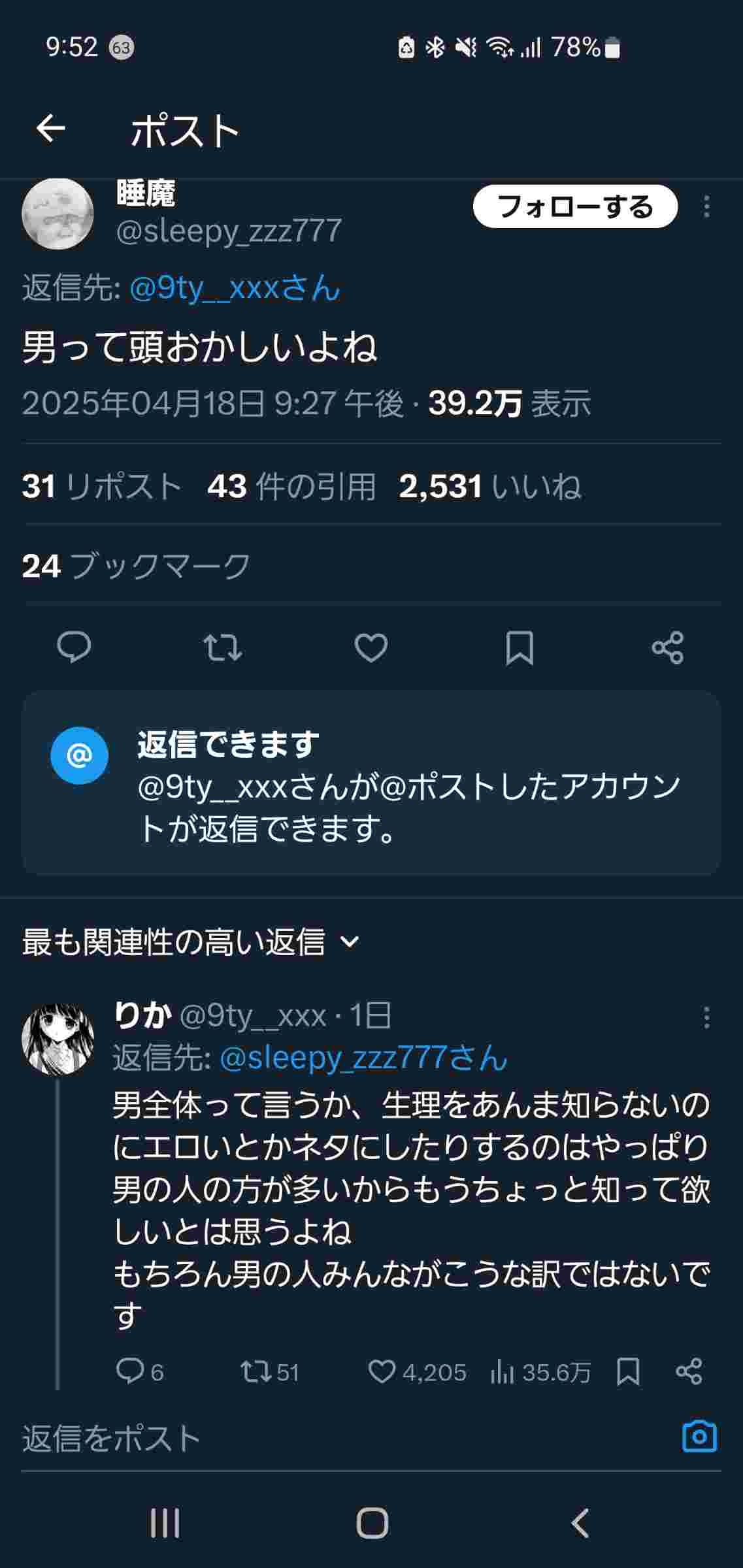Follow 睡魔 with the フォローする button

575,206
